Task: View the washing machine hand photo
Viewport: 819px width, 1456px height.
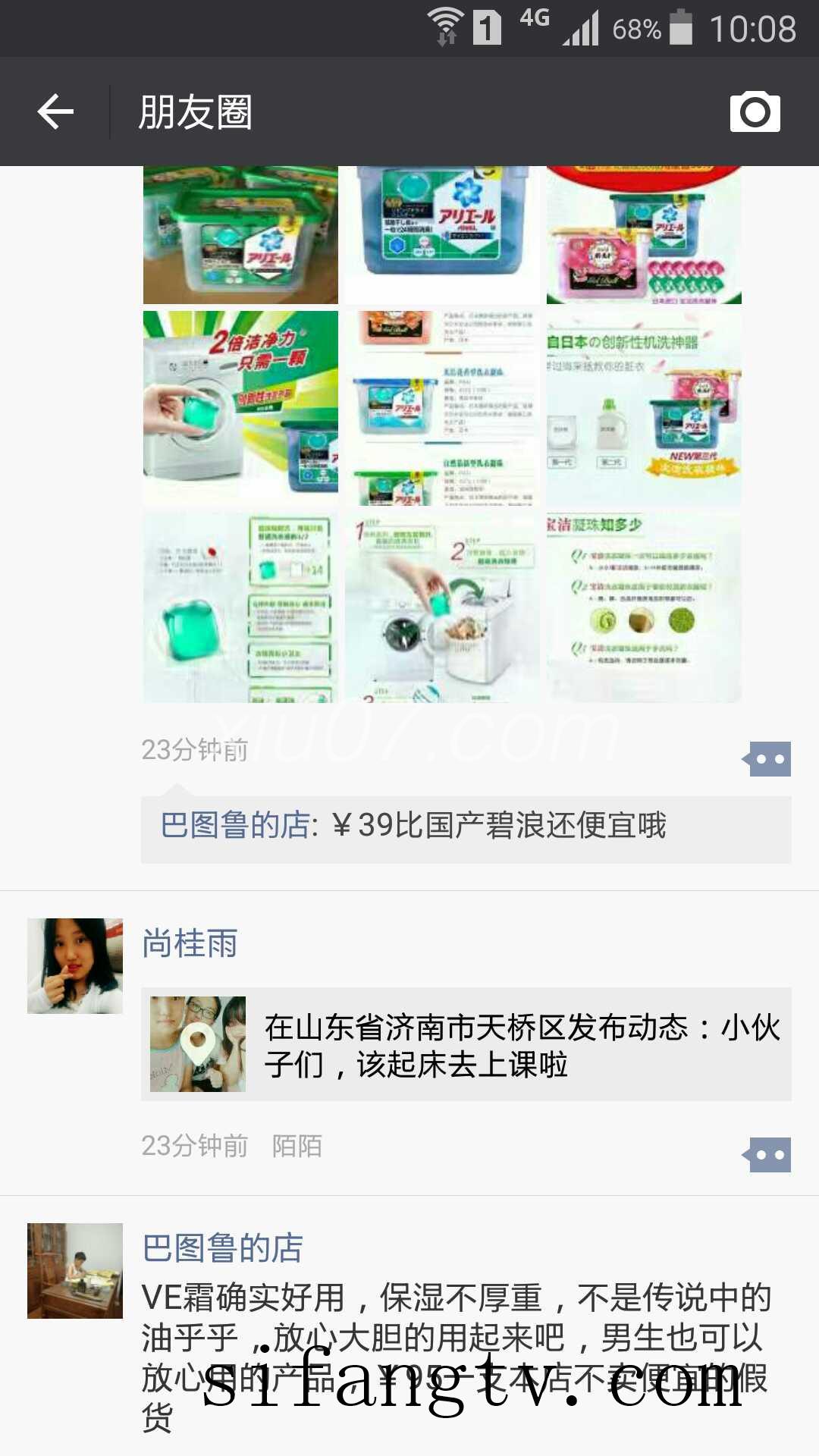Action: click(x=240, y=408)
